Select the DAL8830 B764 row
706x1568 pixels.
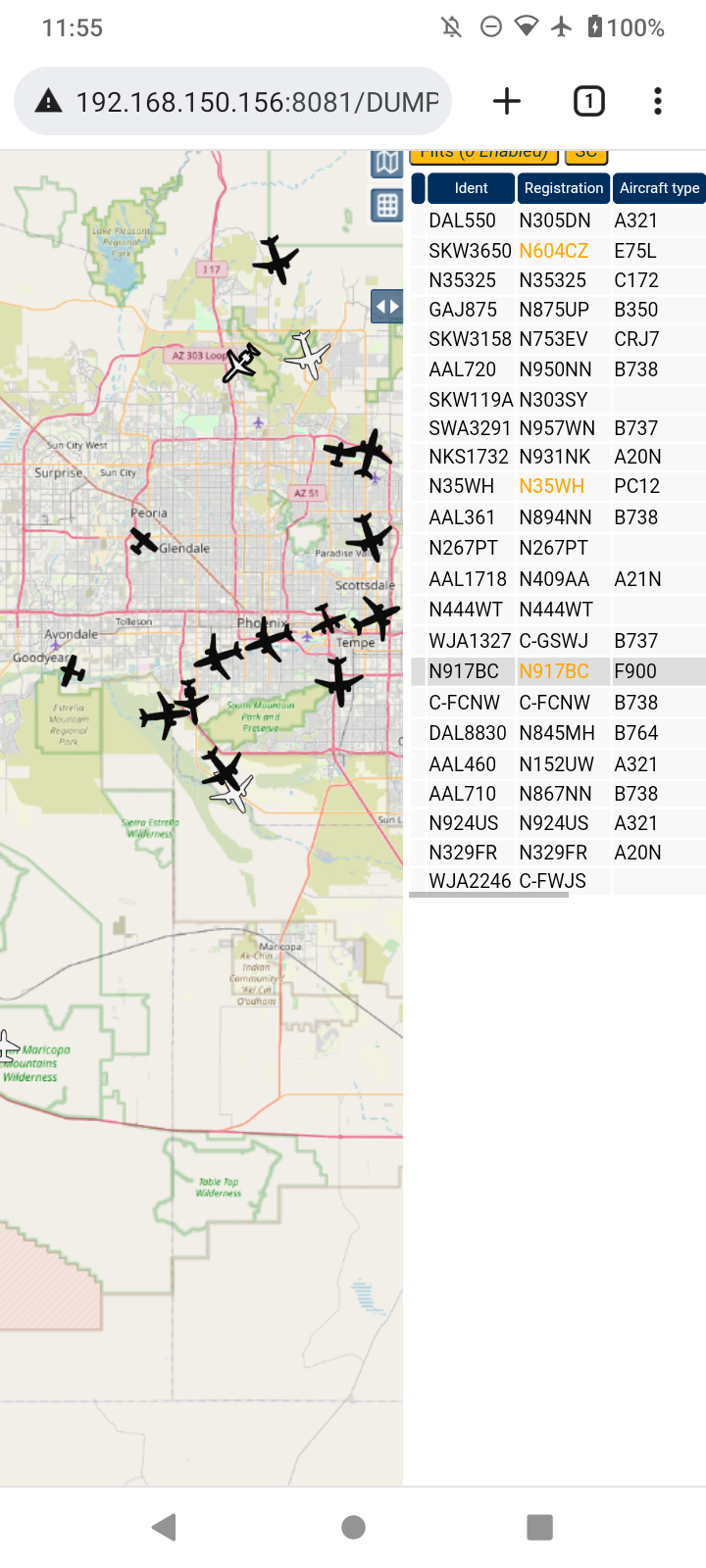coord(557,733)
